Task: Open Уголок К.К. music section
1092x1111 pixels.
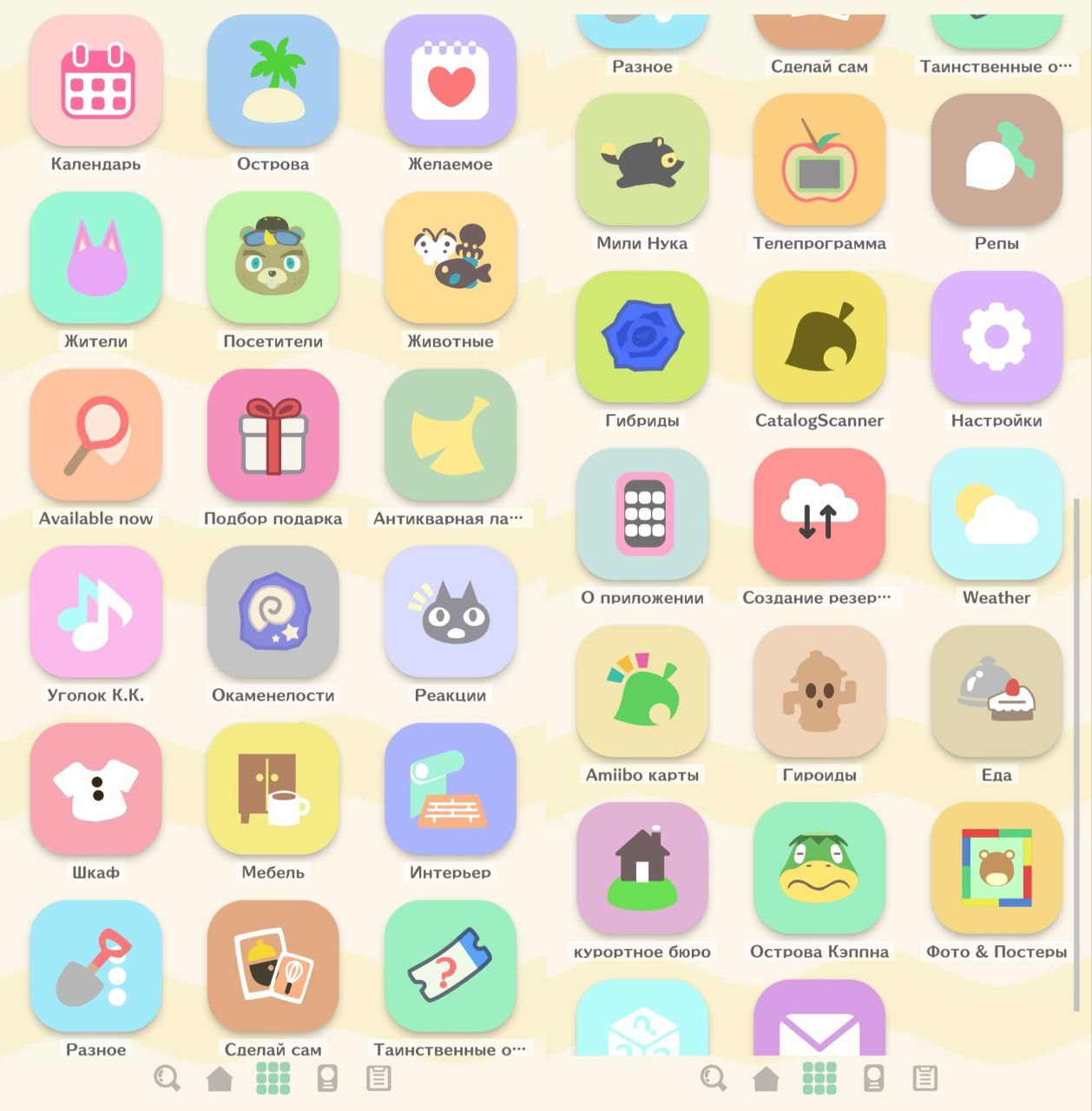Action: pos(96,613)
